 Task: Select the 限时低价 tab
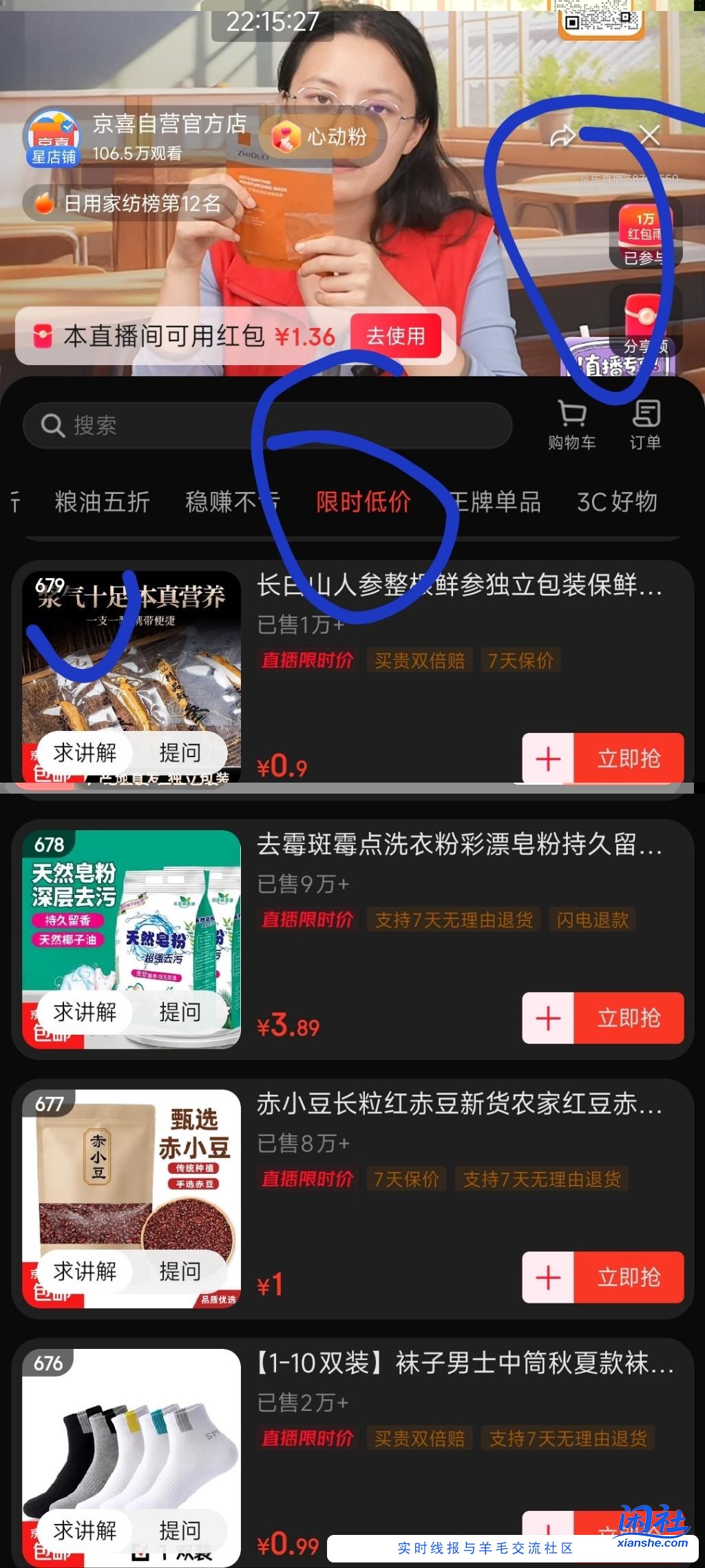tap(364, 503)
